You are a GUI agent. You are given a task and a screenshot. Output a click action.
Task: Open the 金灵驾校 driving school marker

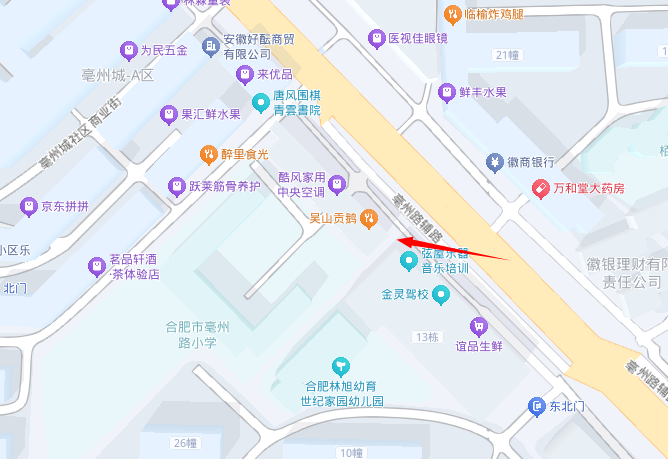[x=441, y=295]
